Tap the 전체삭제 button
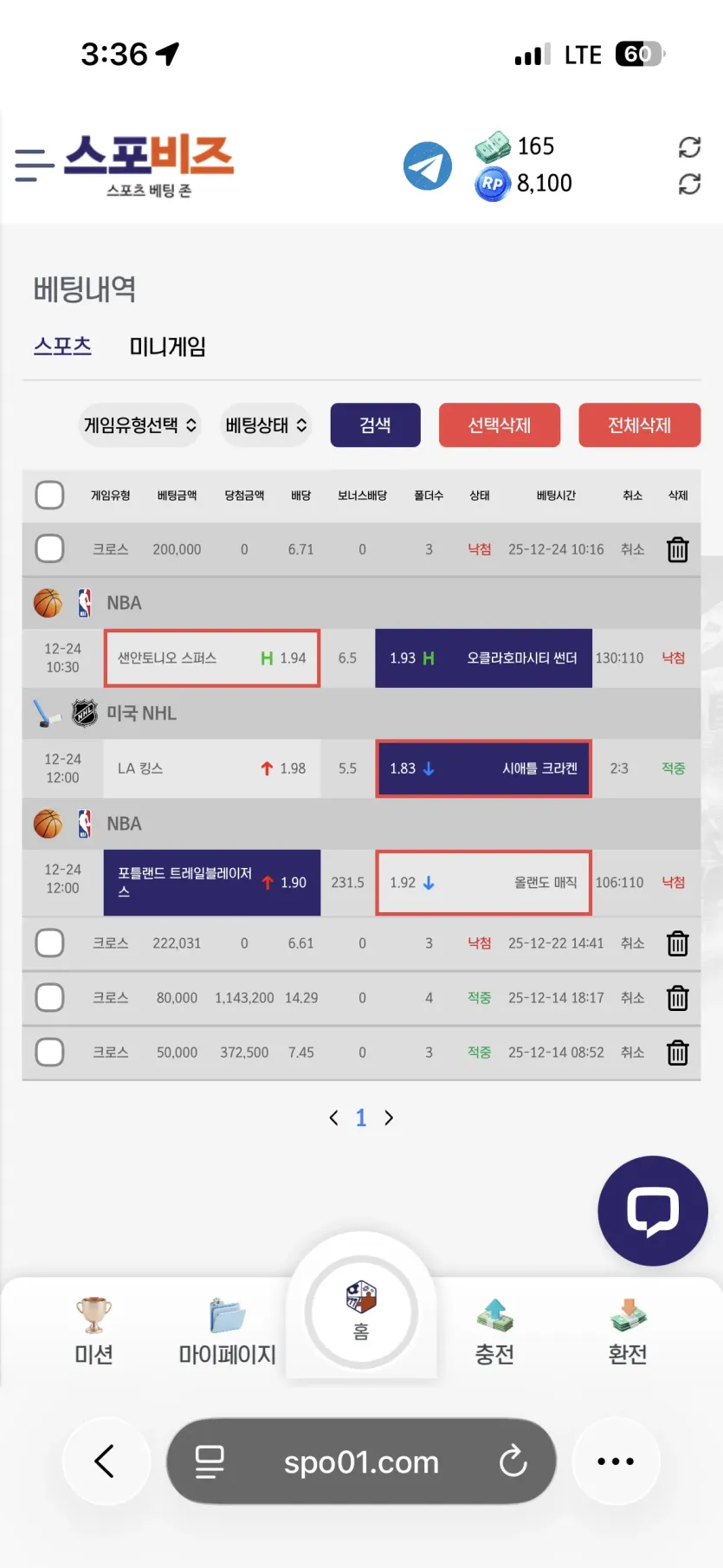Screen dimensions: 723x1568 pyautogui.click(x=640, y=425)
